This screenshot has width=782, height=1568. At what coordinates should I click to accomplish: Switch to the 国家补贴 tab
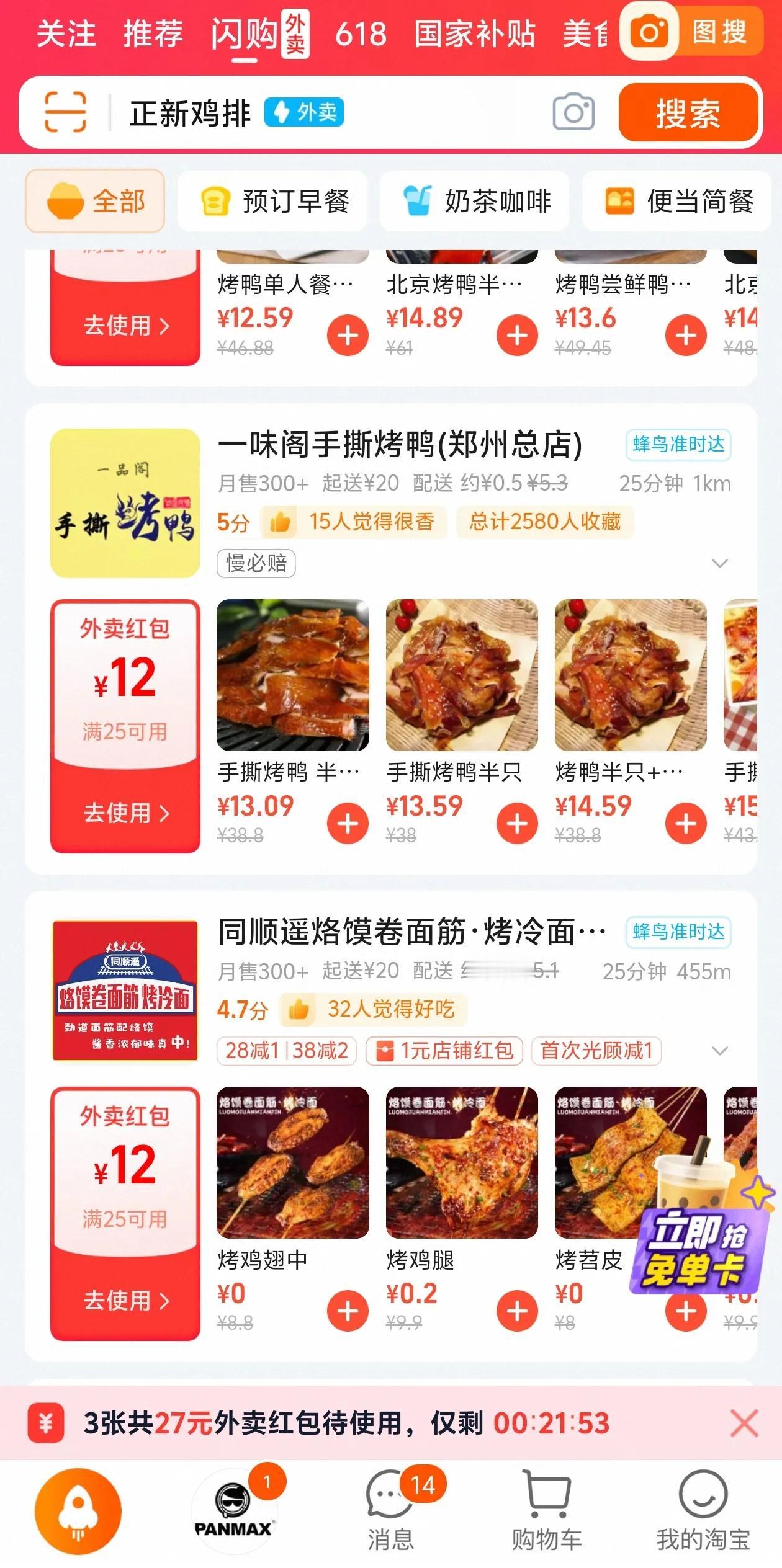click(x=475, y=33)
